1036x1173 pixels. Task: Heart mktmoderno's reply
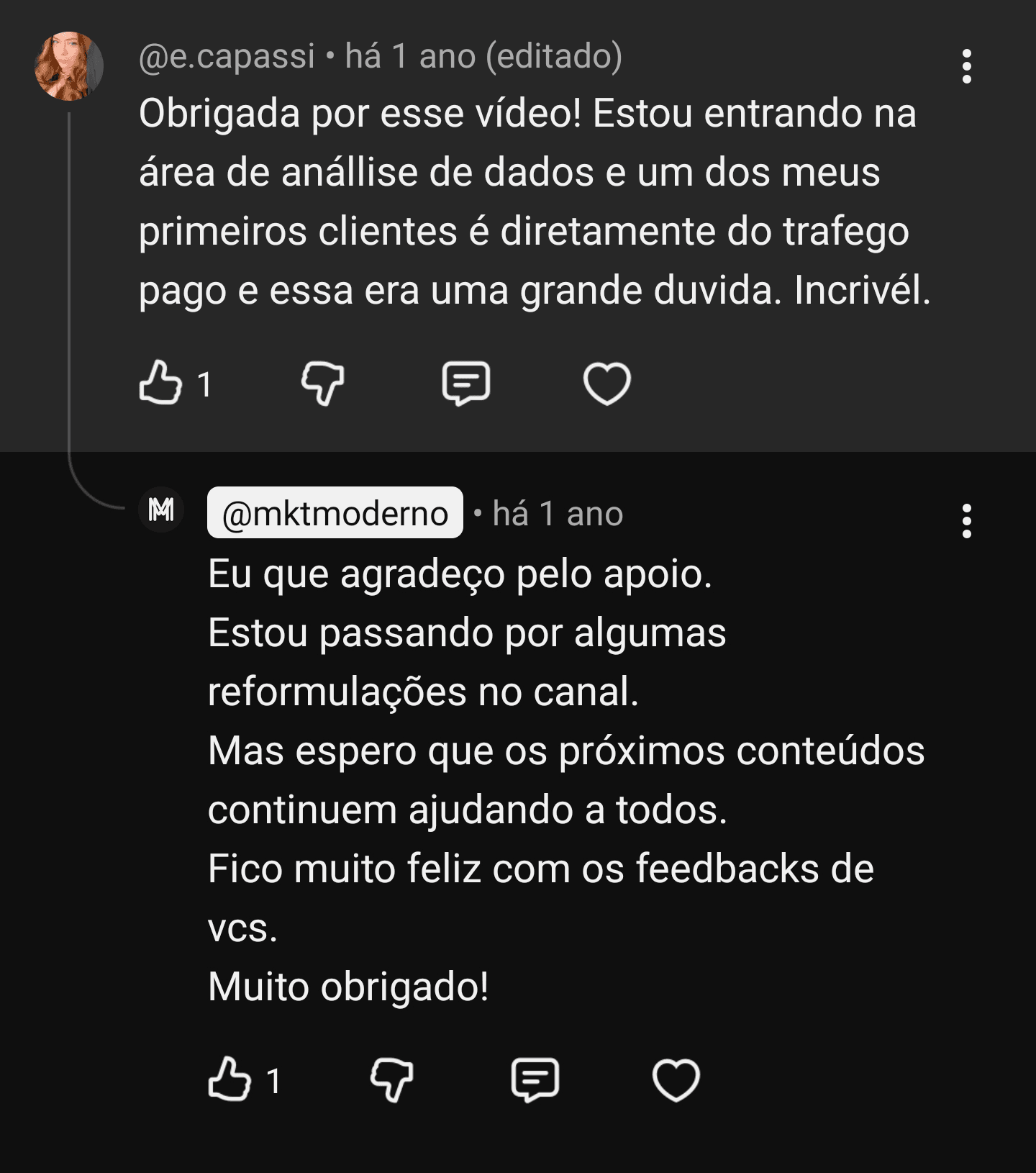click(676, 1080)
